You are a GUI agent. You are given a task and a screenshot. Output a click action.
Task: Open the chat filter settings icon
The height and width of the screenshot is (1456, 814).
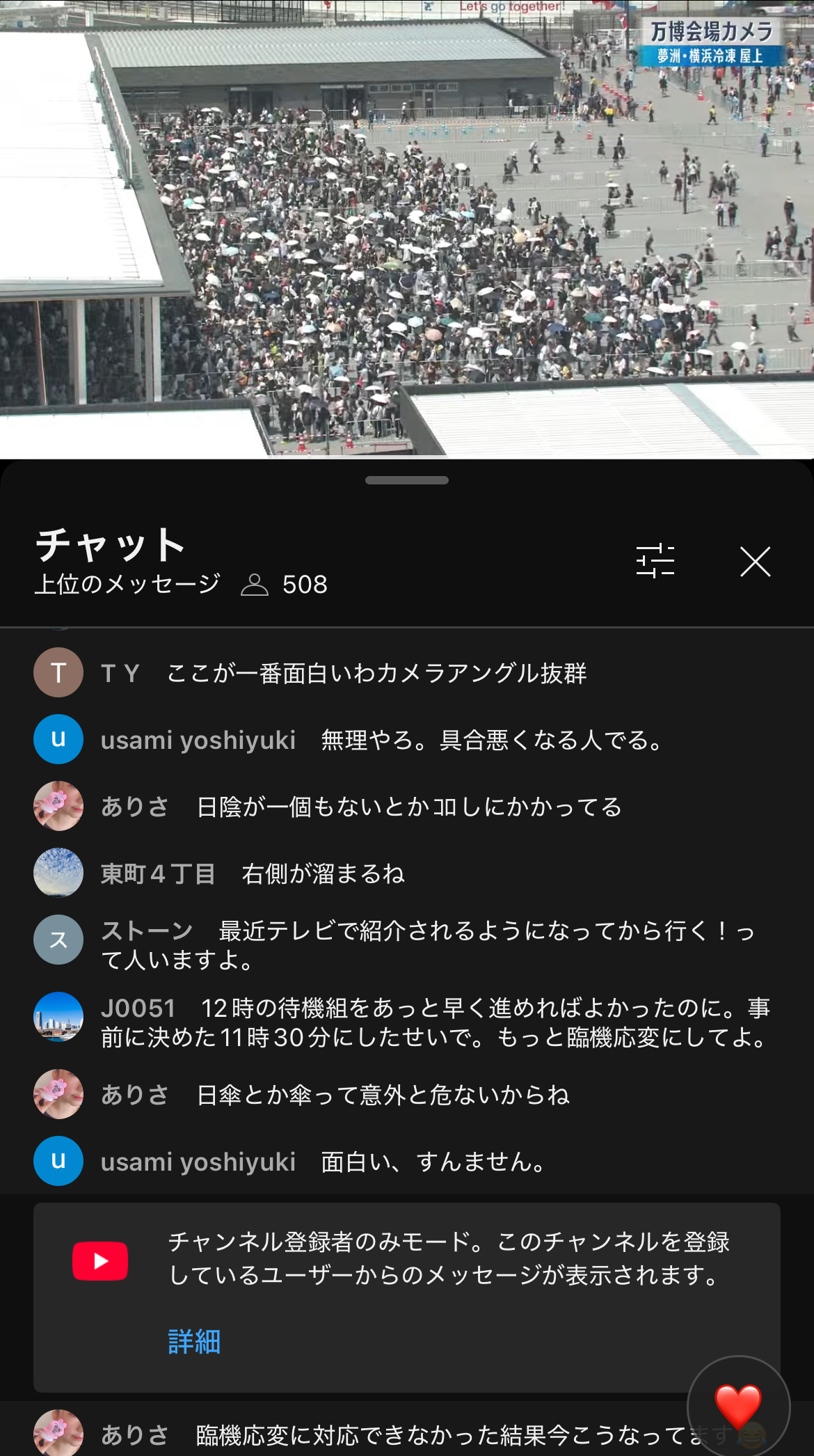(x=655, y=561)
